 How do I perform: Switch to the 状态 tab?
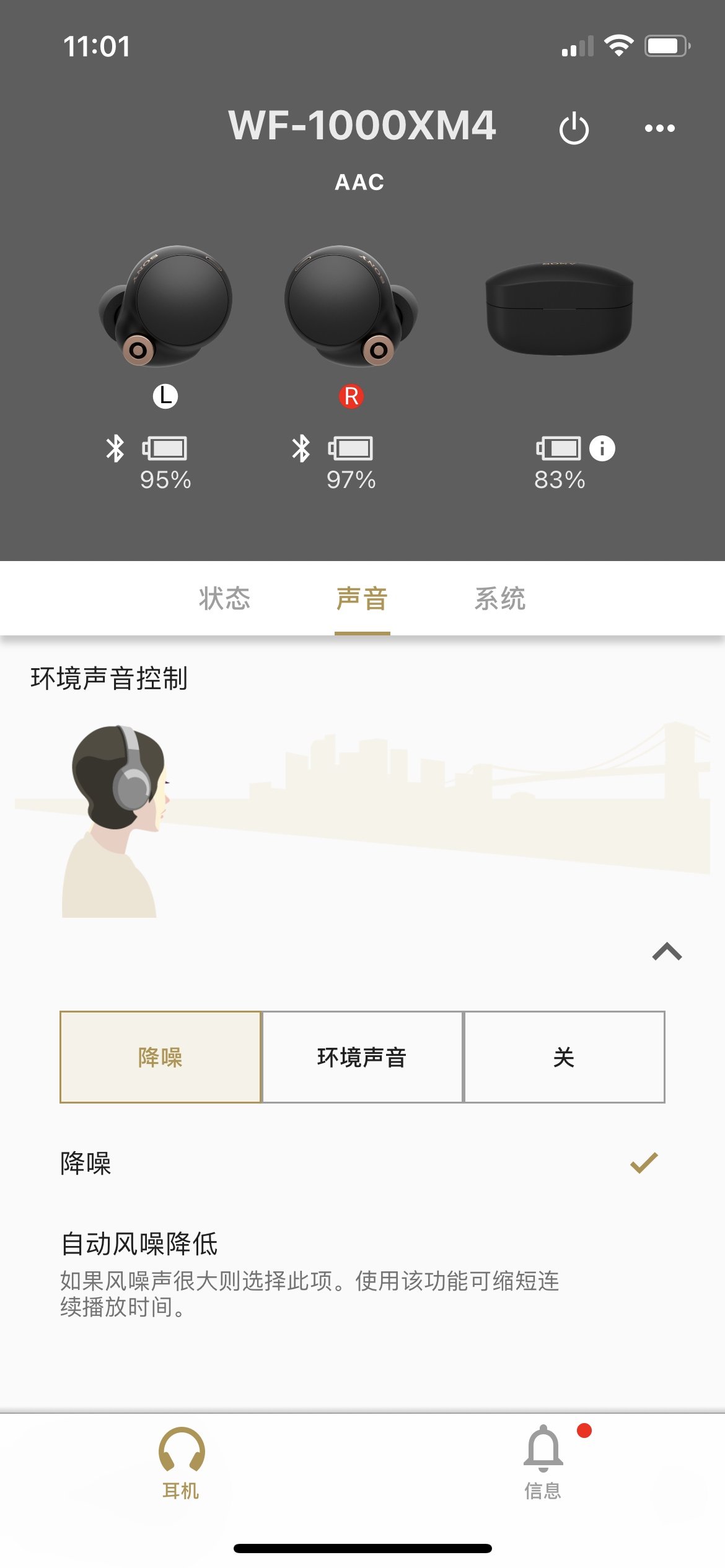pos(224,598)
